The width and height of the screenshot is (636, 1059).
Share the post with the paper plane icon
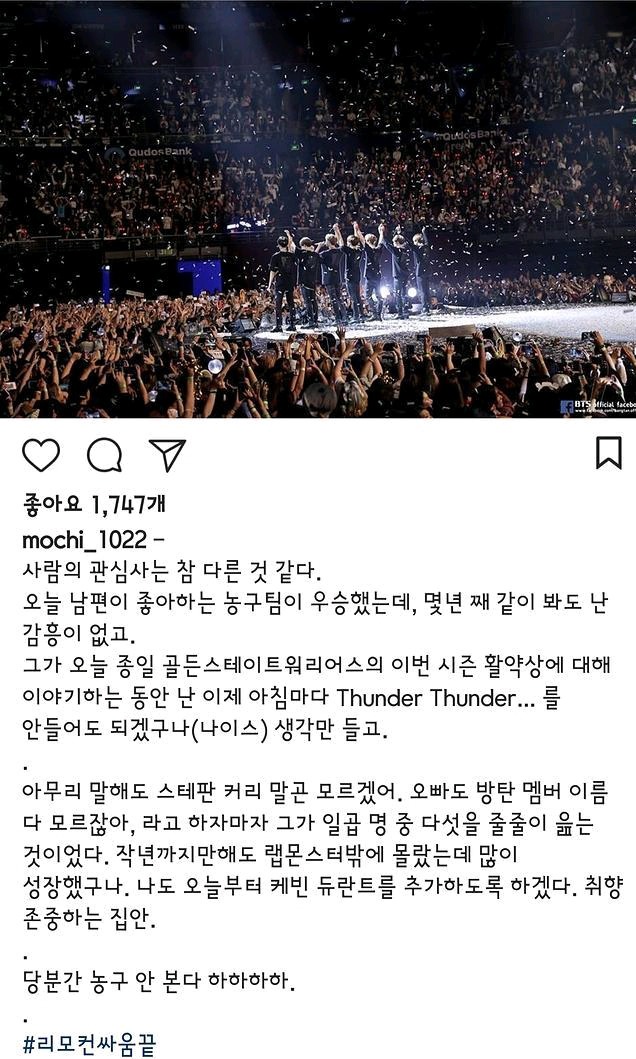click(x=167, y=455)
